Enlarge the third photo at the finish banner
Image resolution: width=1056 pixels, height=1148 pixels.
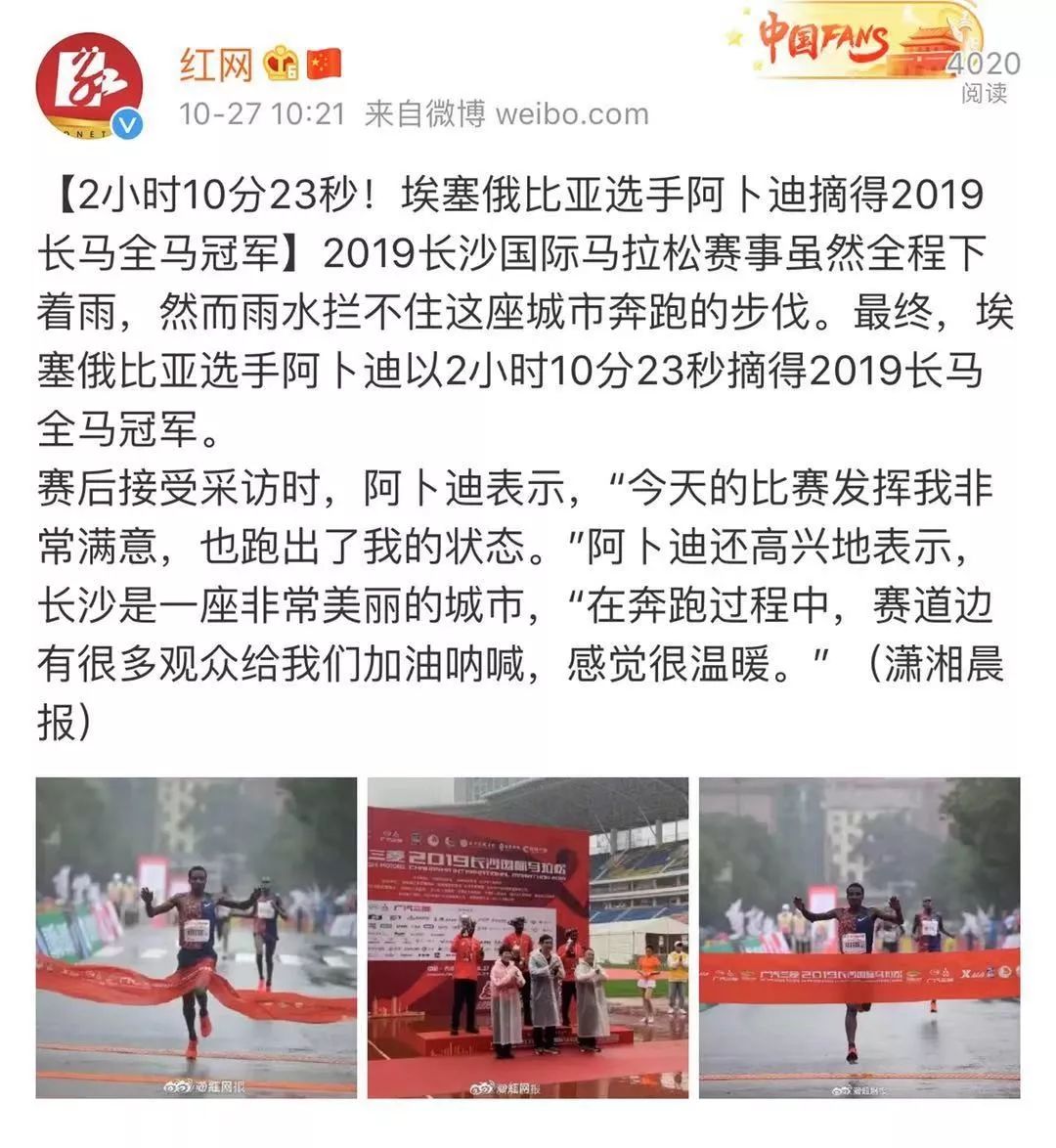pos(858,937)
